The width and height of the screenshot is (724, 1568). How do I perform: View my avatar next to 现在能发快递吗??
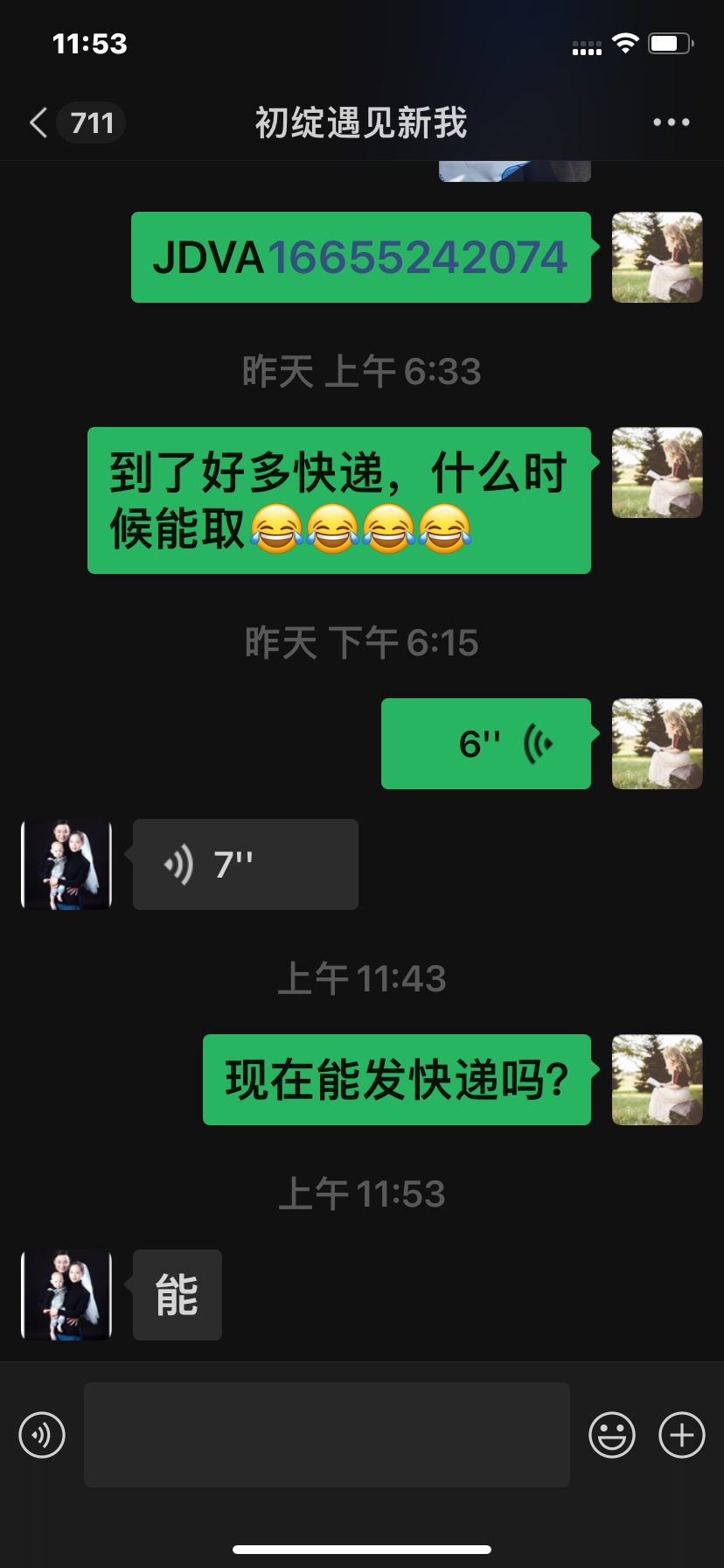coord(658,1080)
